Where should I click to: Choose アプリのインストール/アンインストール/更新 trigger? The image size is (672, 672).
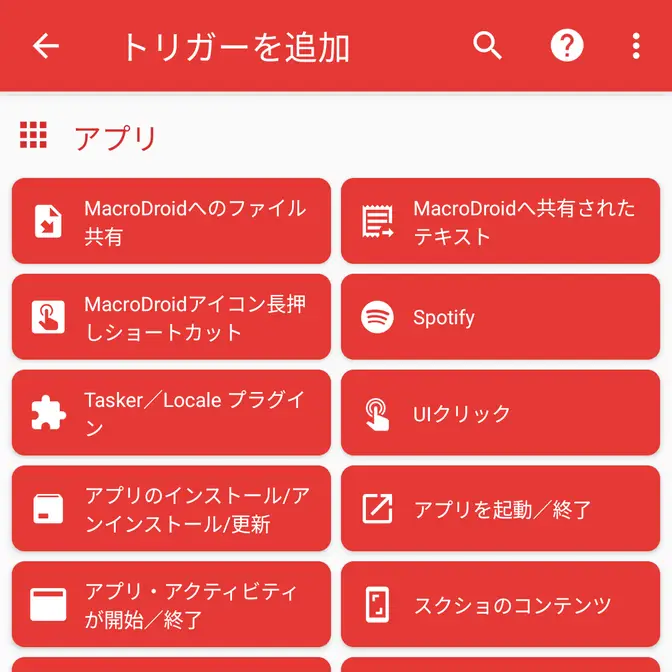[171, 509]
